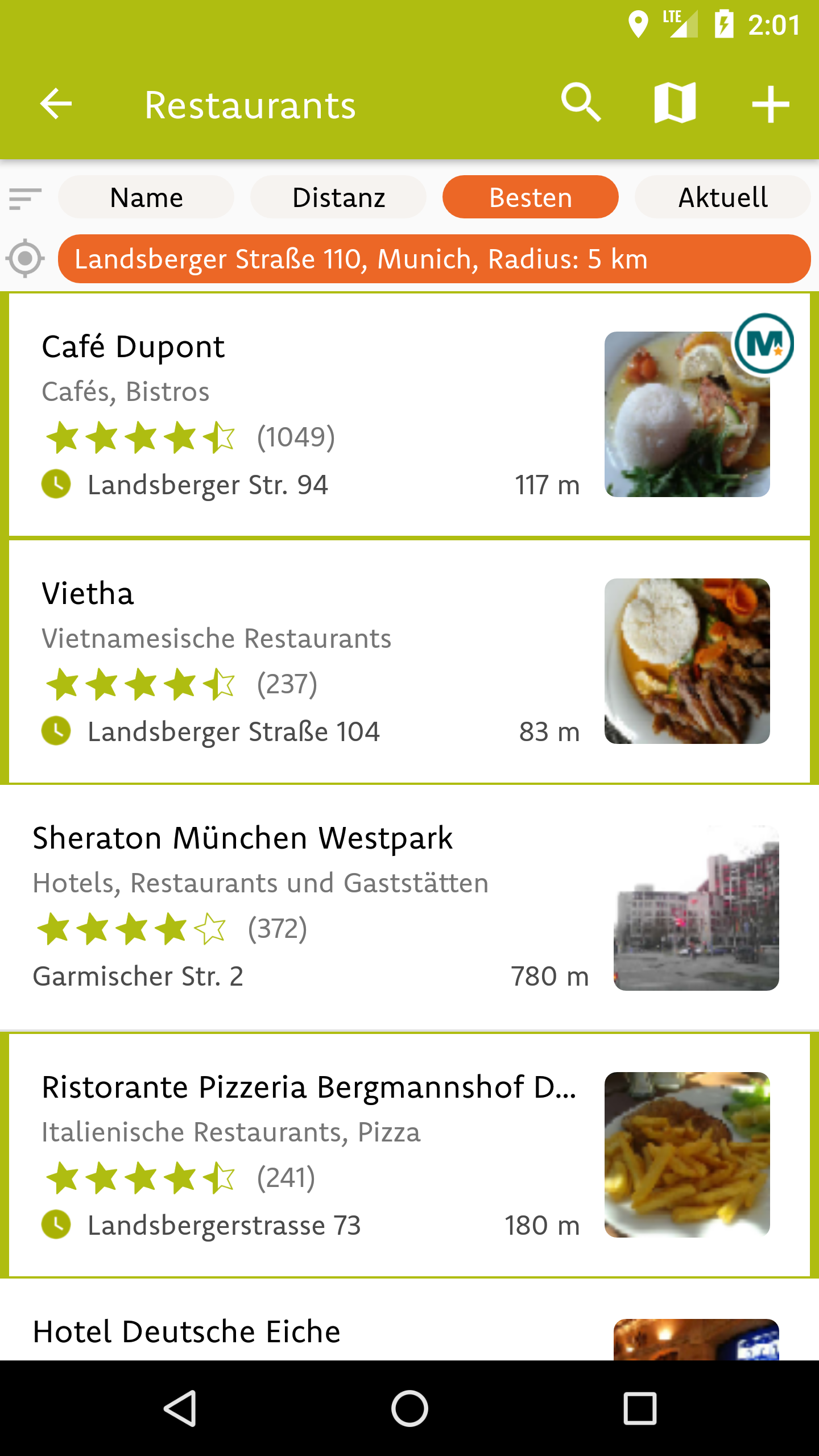The height and width of the screenshot is (1456, 819).
Task: Sort the results by Distanz
Action: point(338,197)
